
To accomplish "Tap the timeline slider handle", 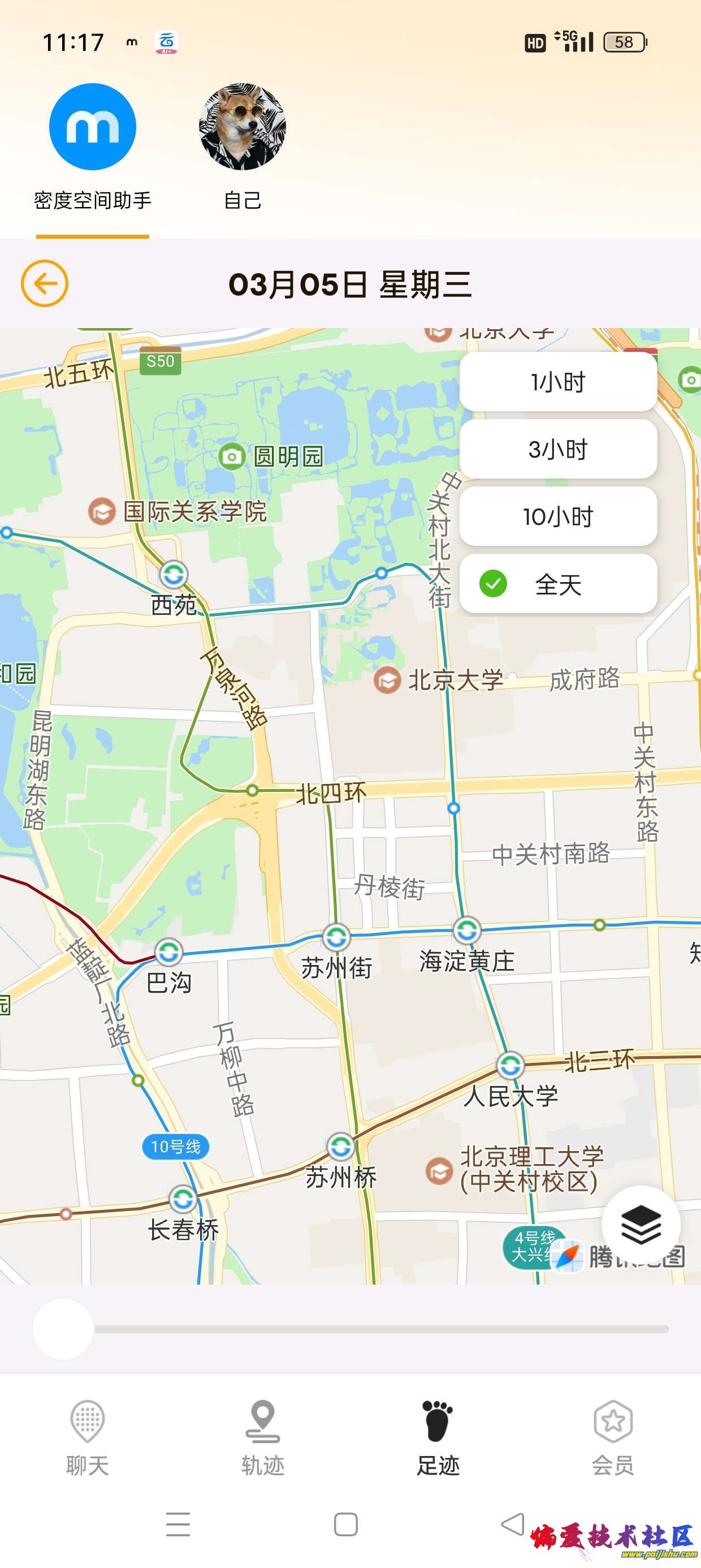I will click(63, 1329).
